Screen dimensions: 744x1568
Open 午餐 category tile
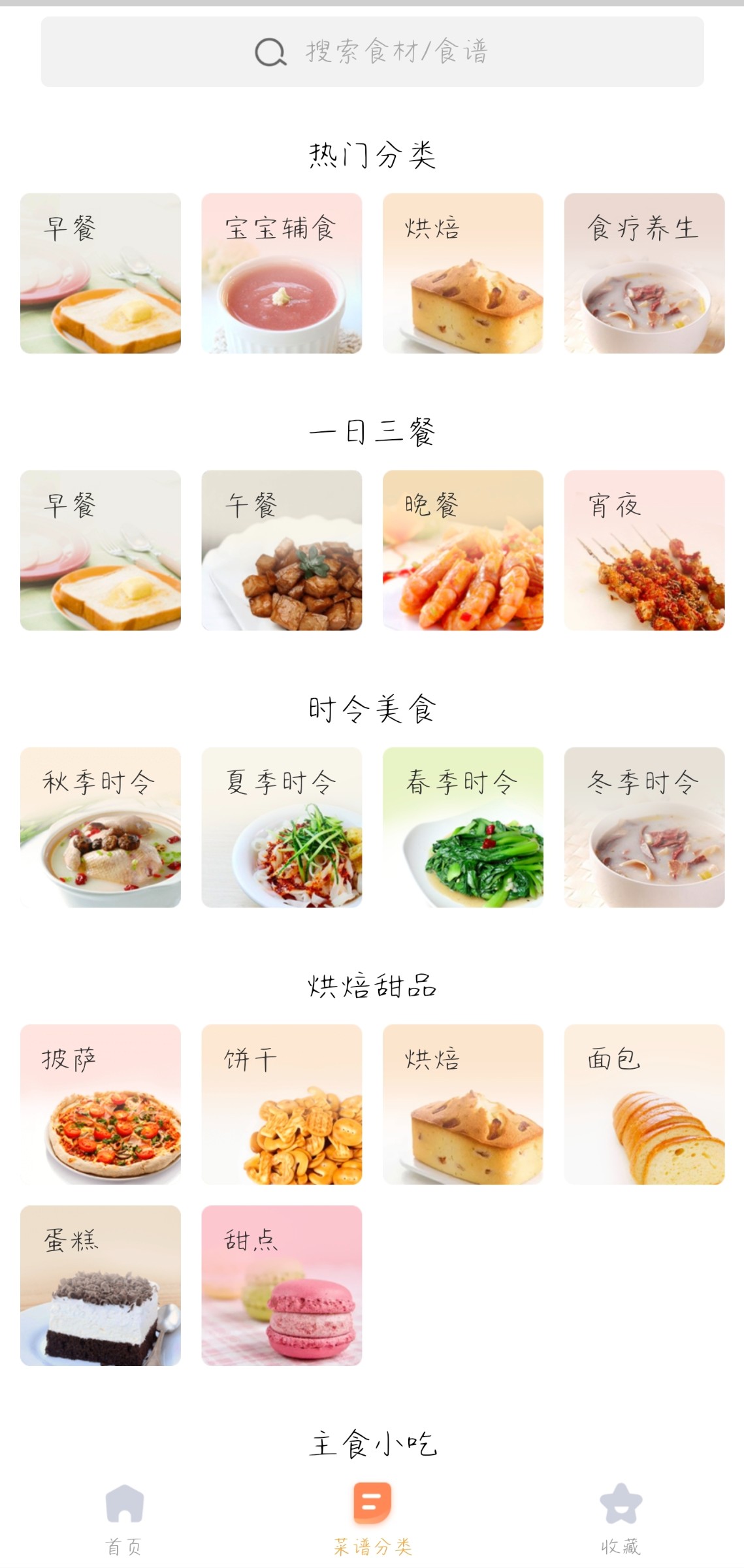pos(282,550)
